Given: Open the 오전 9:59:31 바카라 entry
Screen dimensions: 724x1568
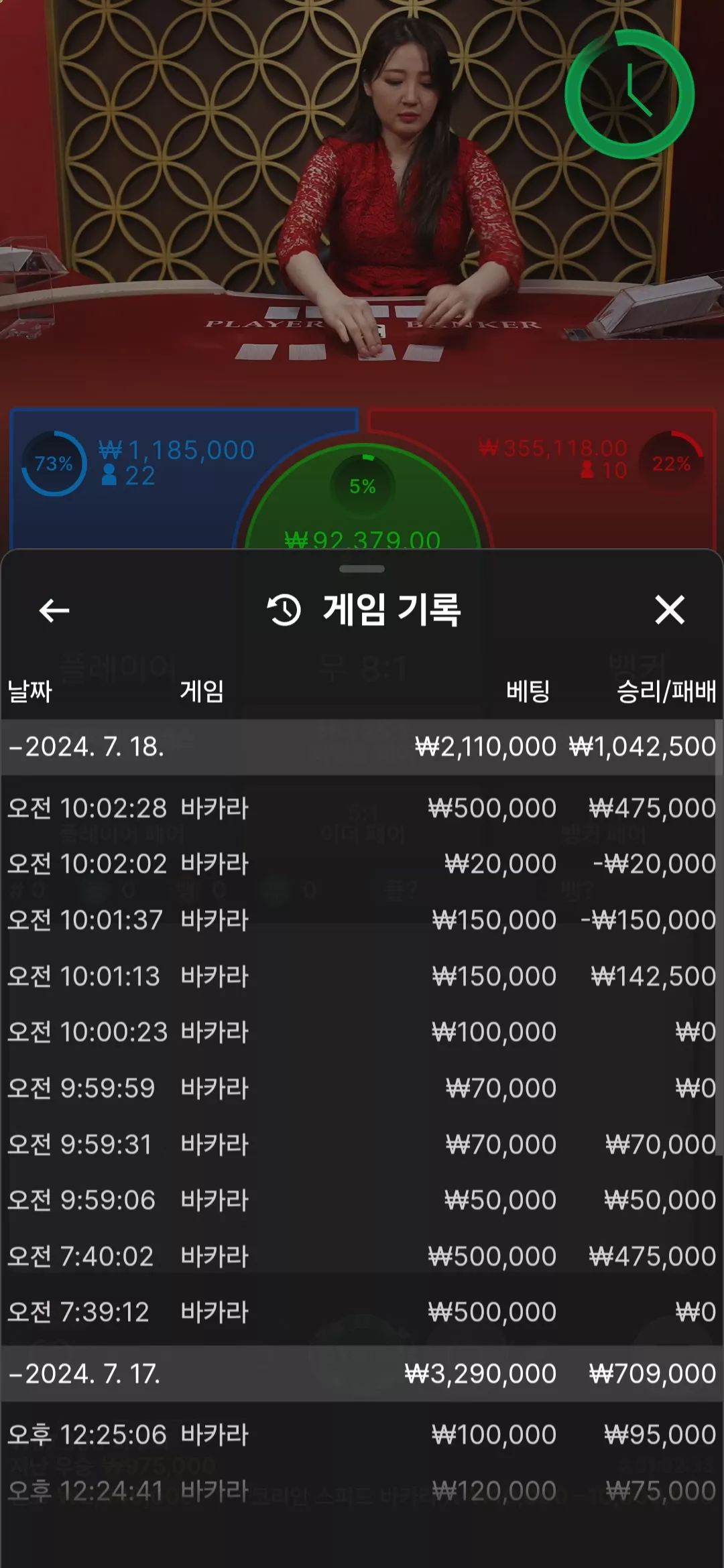Looking at the screenshot, I should click(362, 1144).
